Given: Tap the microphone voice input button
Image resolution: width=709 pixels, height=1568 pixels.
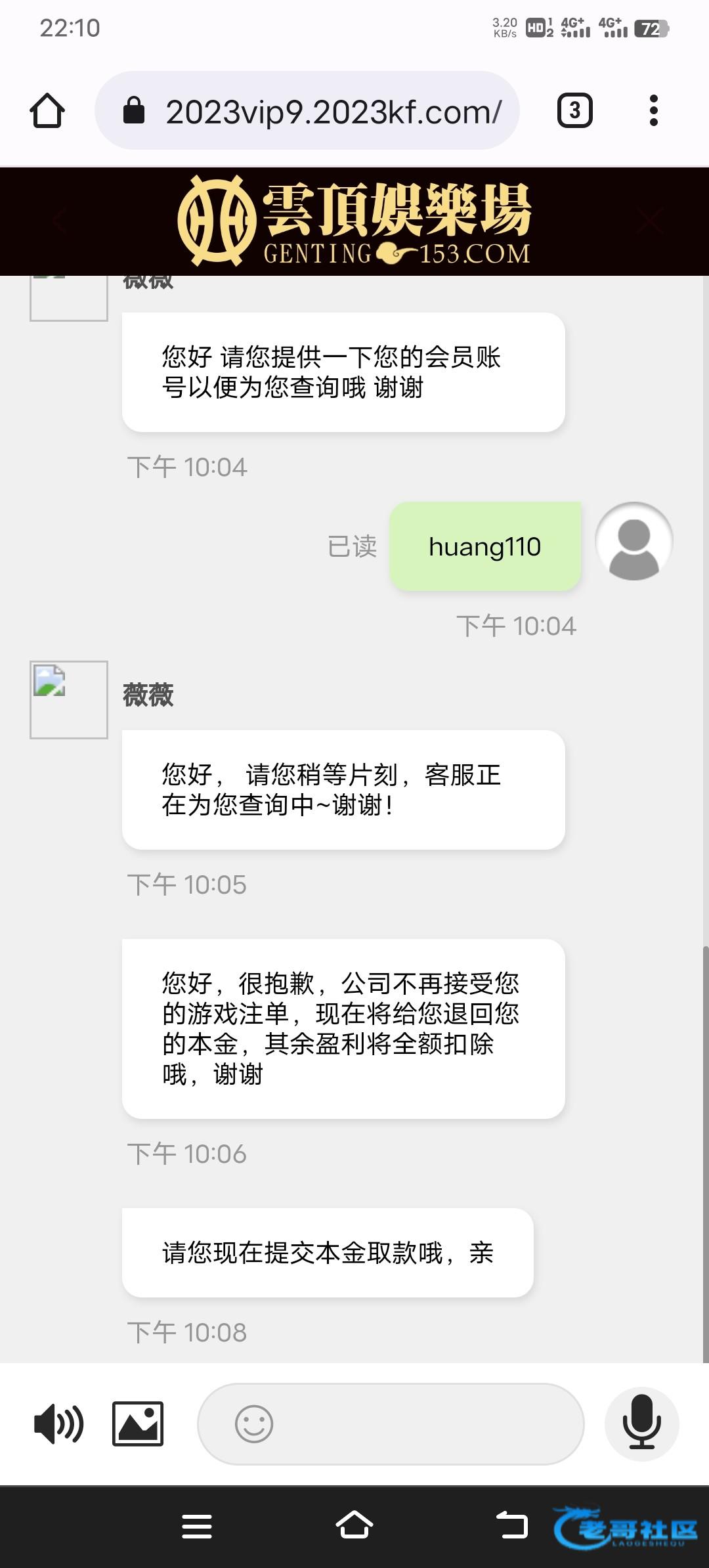Looking at the screenshot, I should coord(641,1424).
